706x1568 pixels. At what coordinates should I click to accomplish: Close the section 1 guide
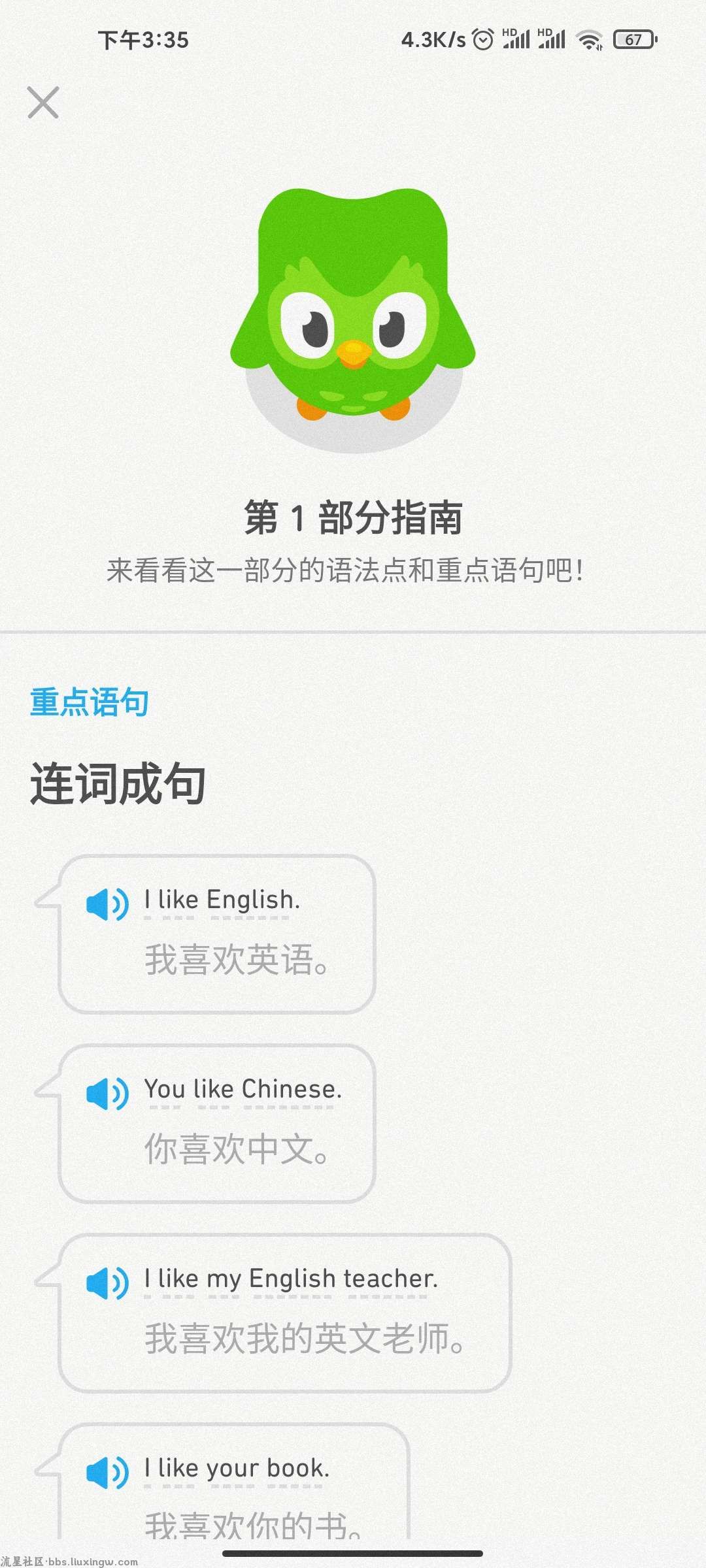pos(43,103)
